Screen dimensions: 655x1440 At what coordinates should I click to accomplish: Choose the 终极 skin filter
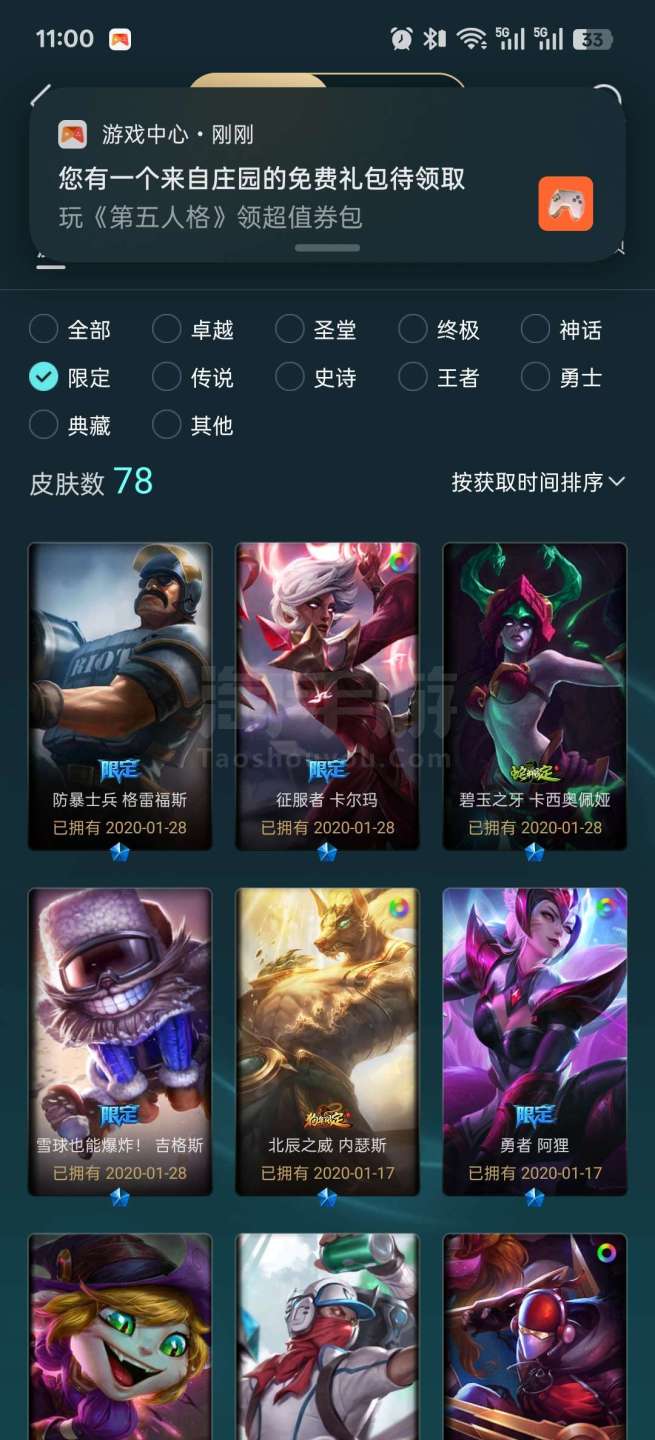click(x=439, y=329)
